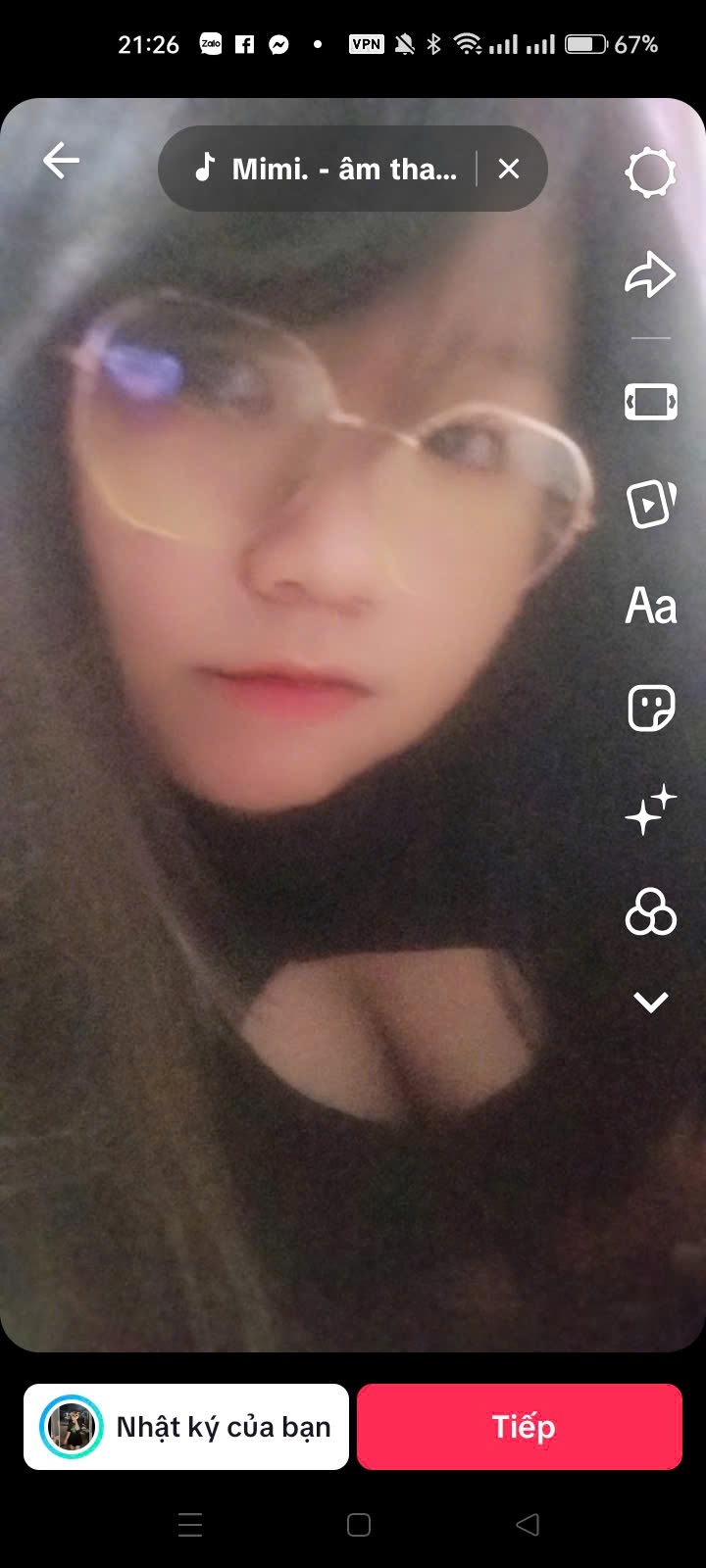Image resolution: width=706 pixels, height=1568 pixels.
Task: Open the stickers panel
Action: pos(650,708)
